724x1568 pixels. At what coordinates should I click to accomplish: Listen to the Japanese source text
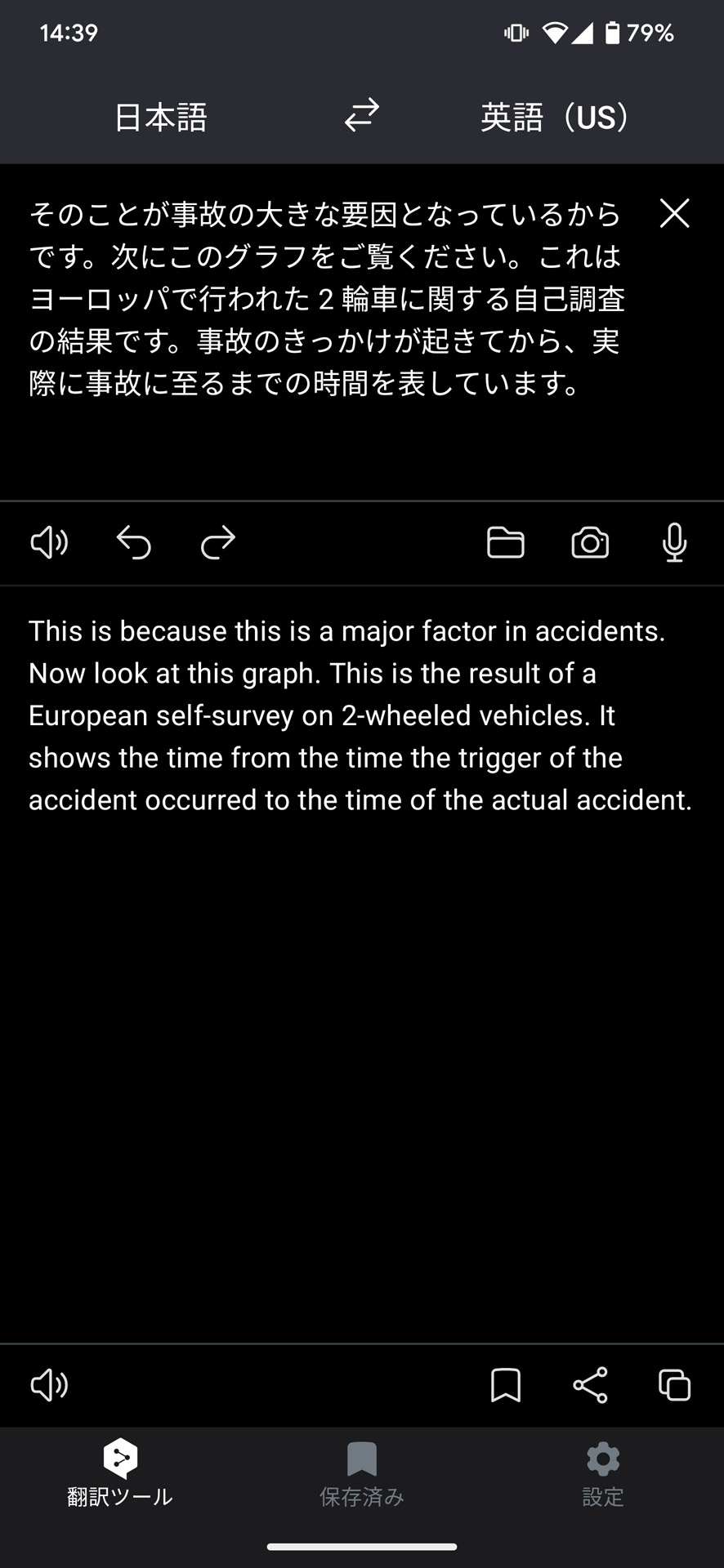pyautogui.click(x=49, y=542)
